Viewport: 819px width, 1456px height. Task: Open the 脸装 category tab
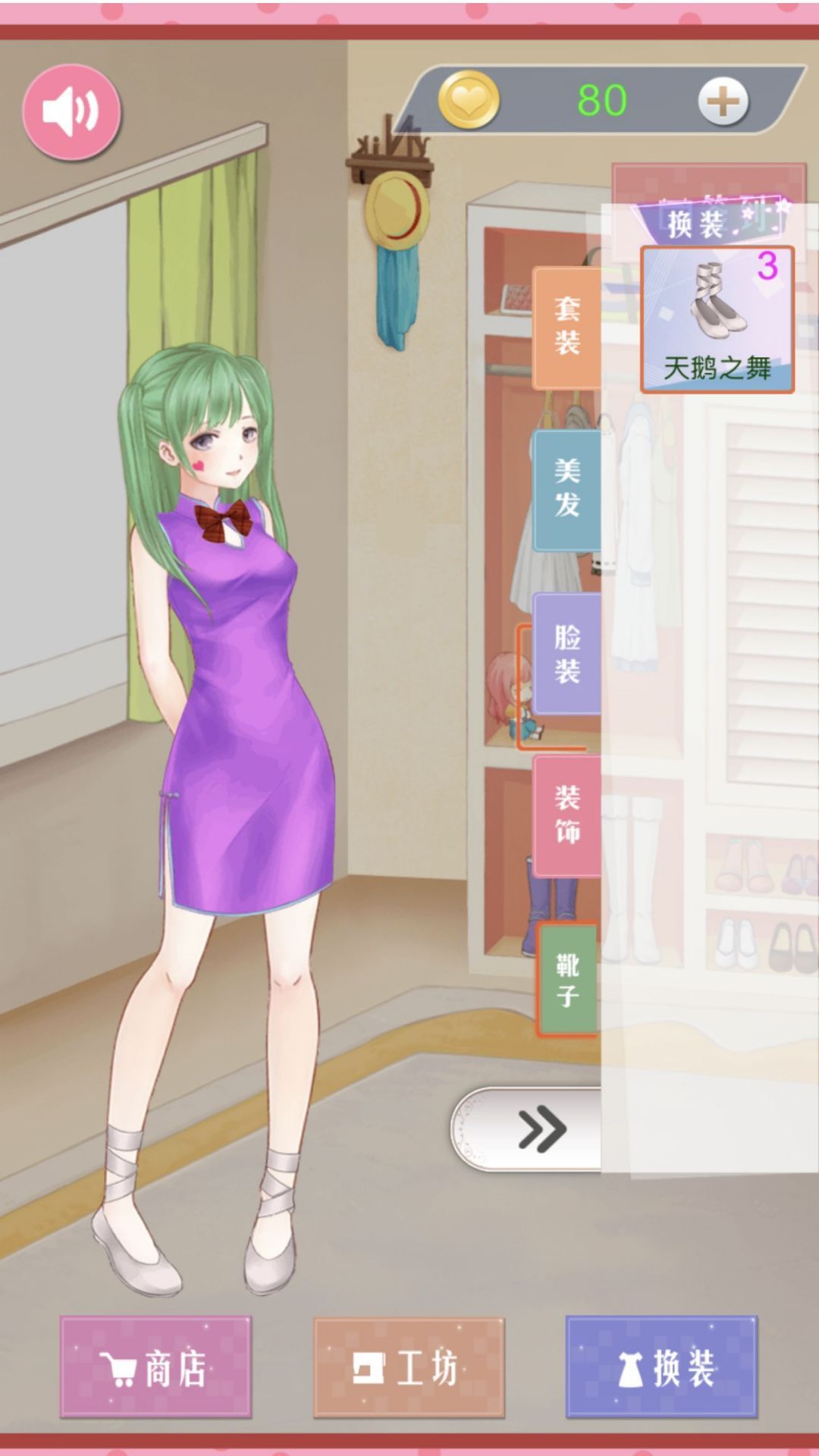click(x=567, y=654)
